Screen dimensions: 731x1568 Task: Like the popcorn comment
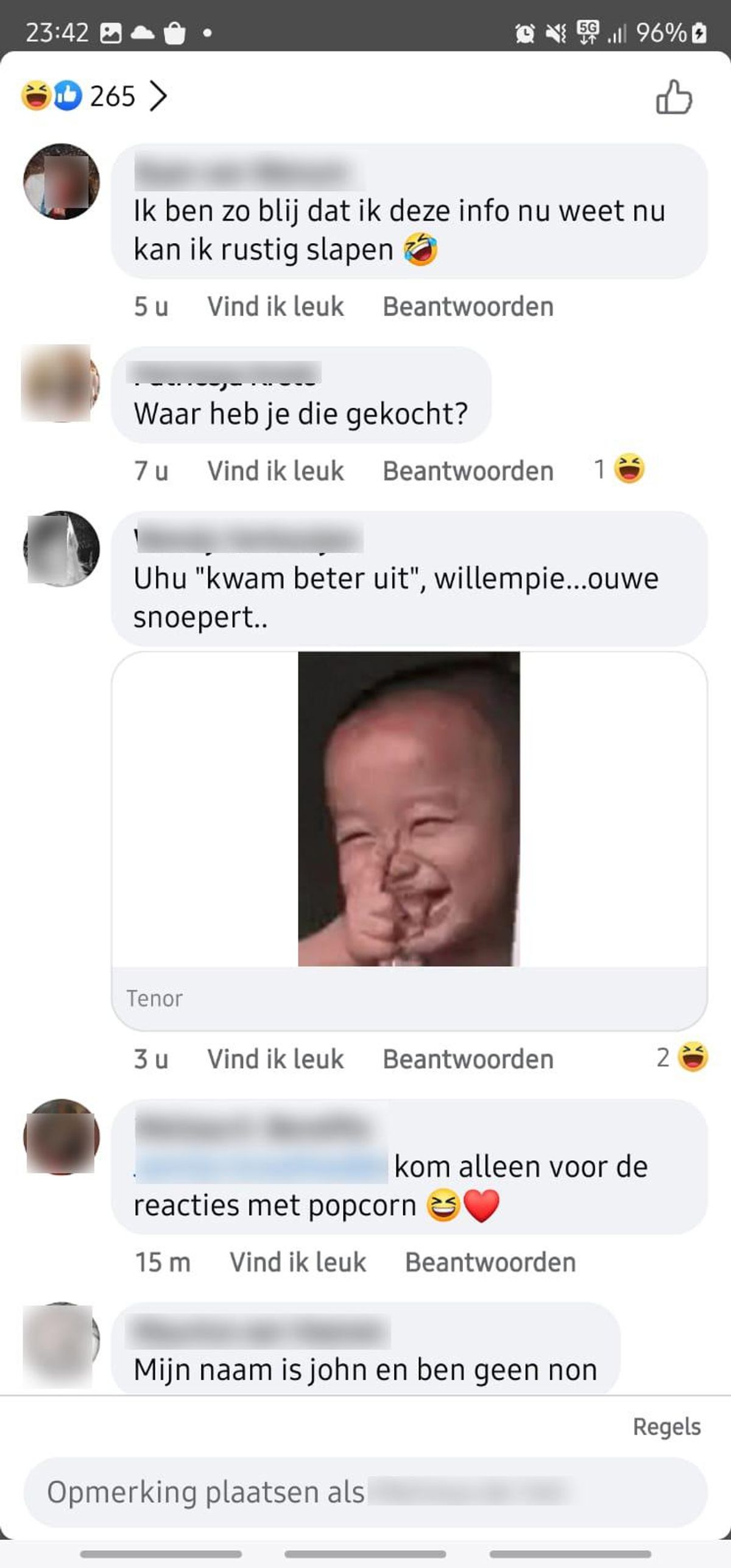tap(298, 1263)
